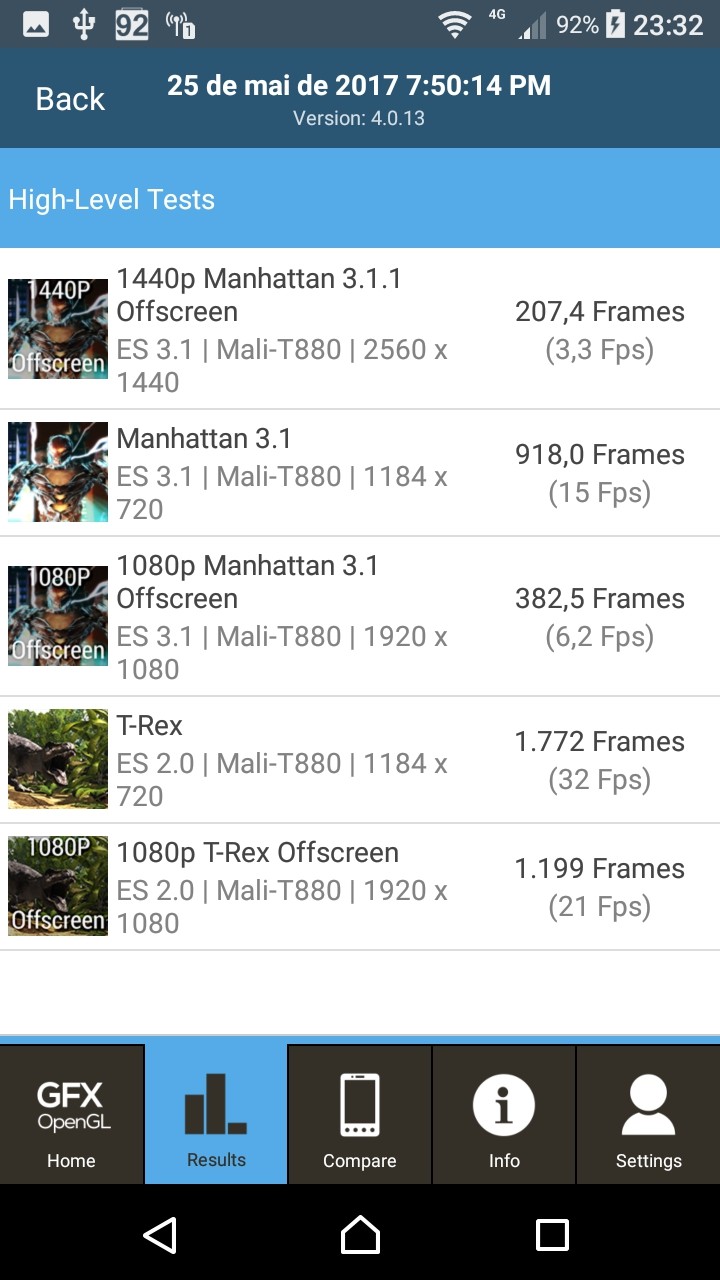Switch to the Home tab

(72, 1115)
